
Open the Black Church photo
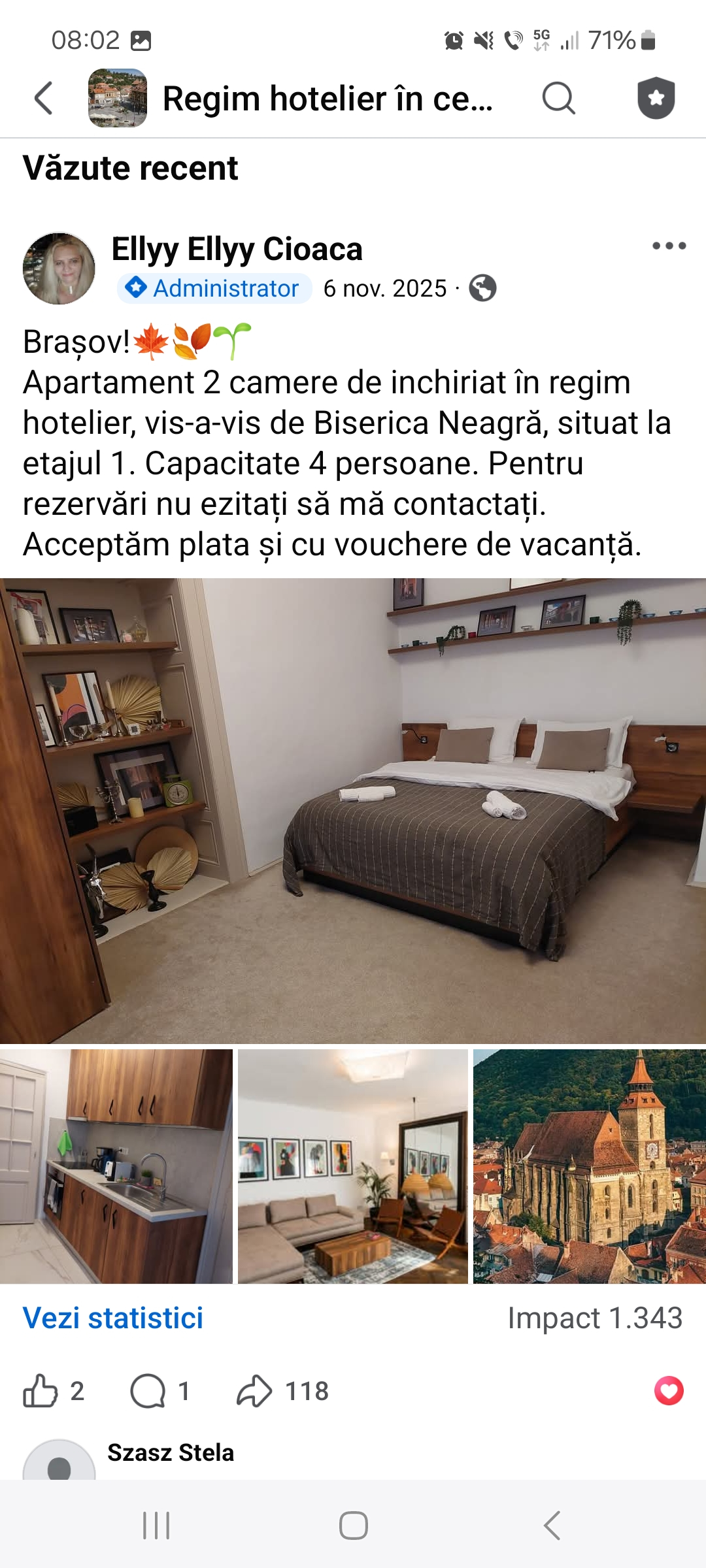(x=590, y=1166)
